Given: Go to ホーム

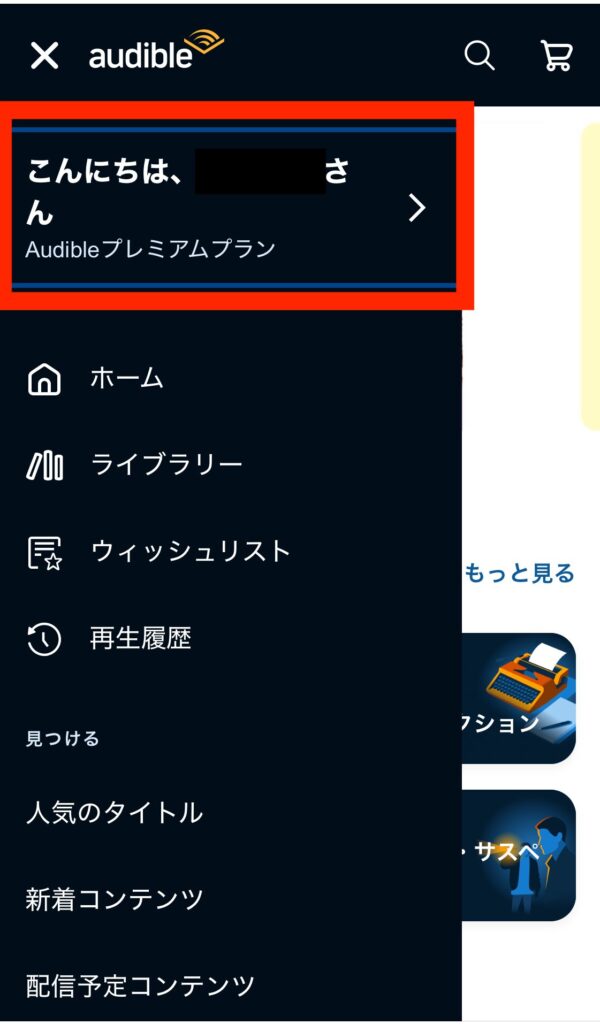Looking at the screenshot, I should pos(126,379).
